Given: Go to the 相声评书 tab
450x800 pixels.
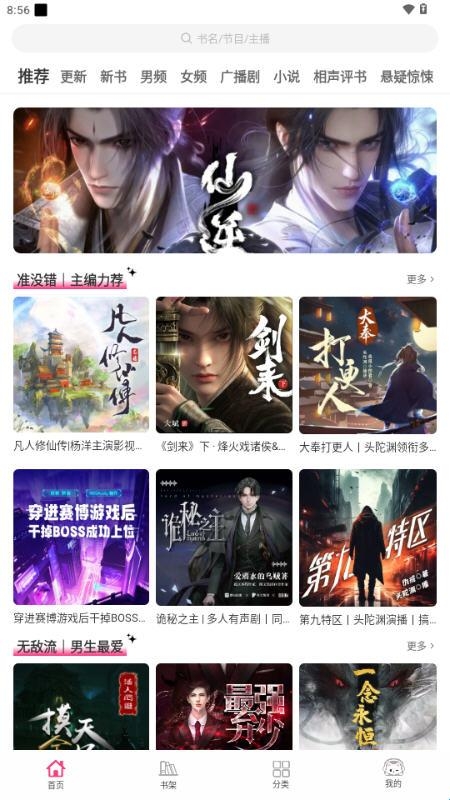Looking at the screenshot, I should [x=340, y=77].
